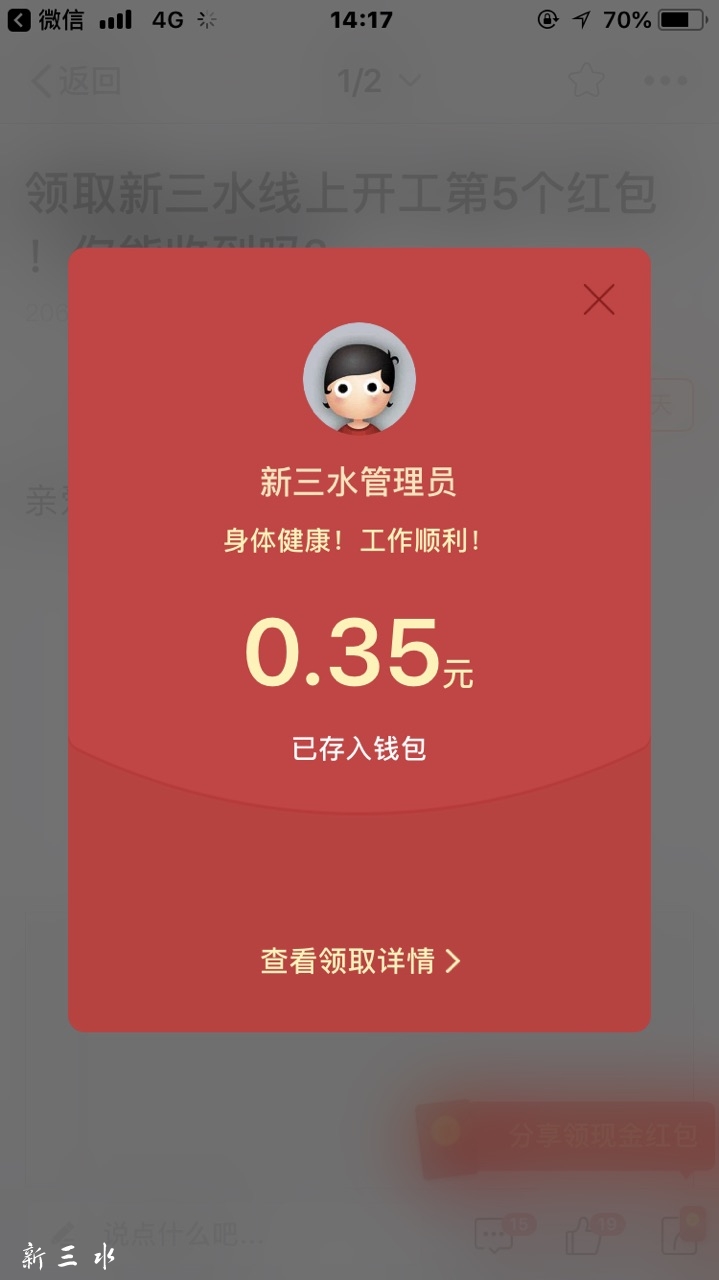719x1280 pixels.
Task: Favorite this post with the star
Action: click(584, 81)
